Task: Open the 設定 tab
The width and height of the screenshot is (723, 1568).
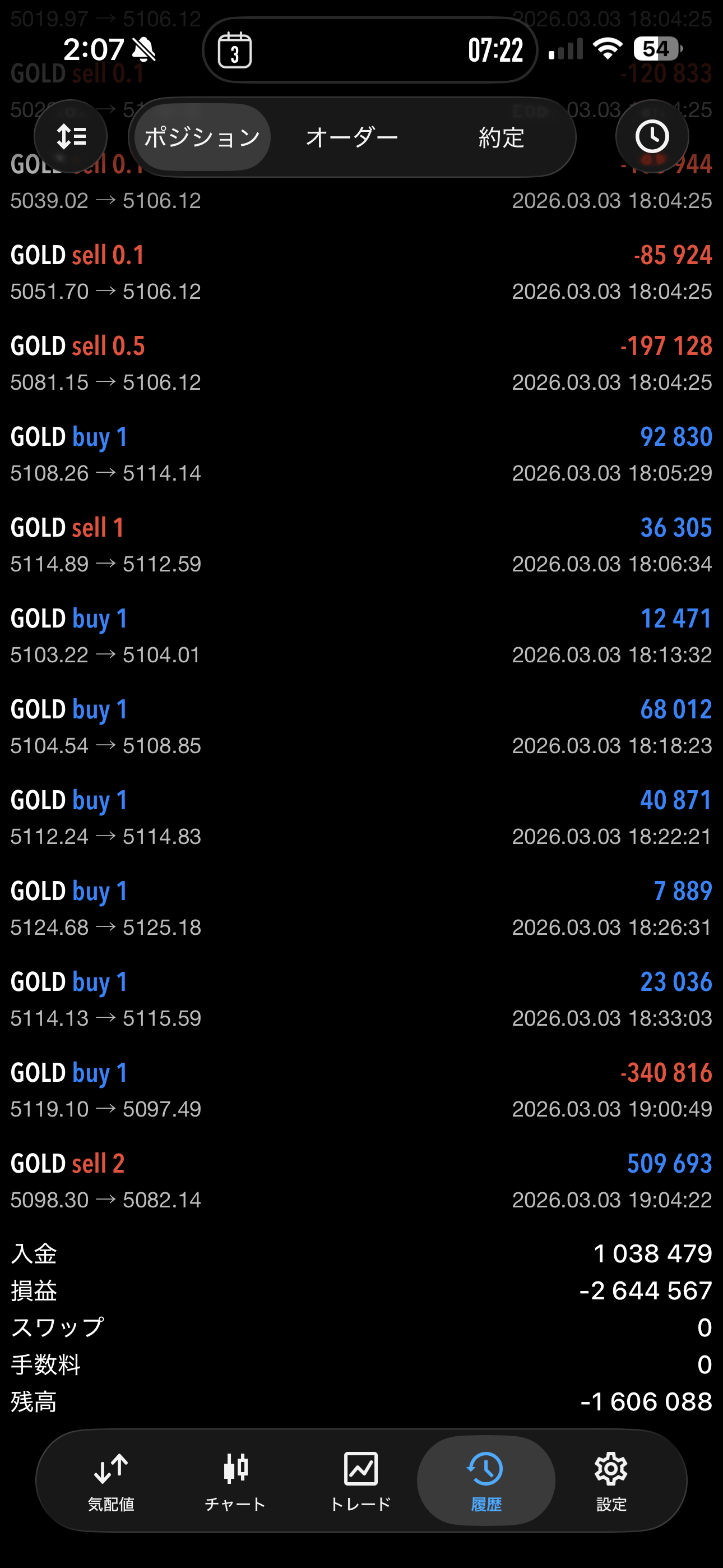Action: tap(611, 1481)
